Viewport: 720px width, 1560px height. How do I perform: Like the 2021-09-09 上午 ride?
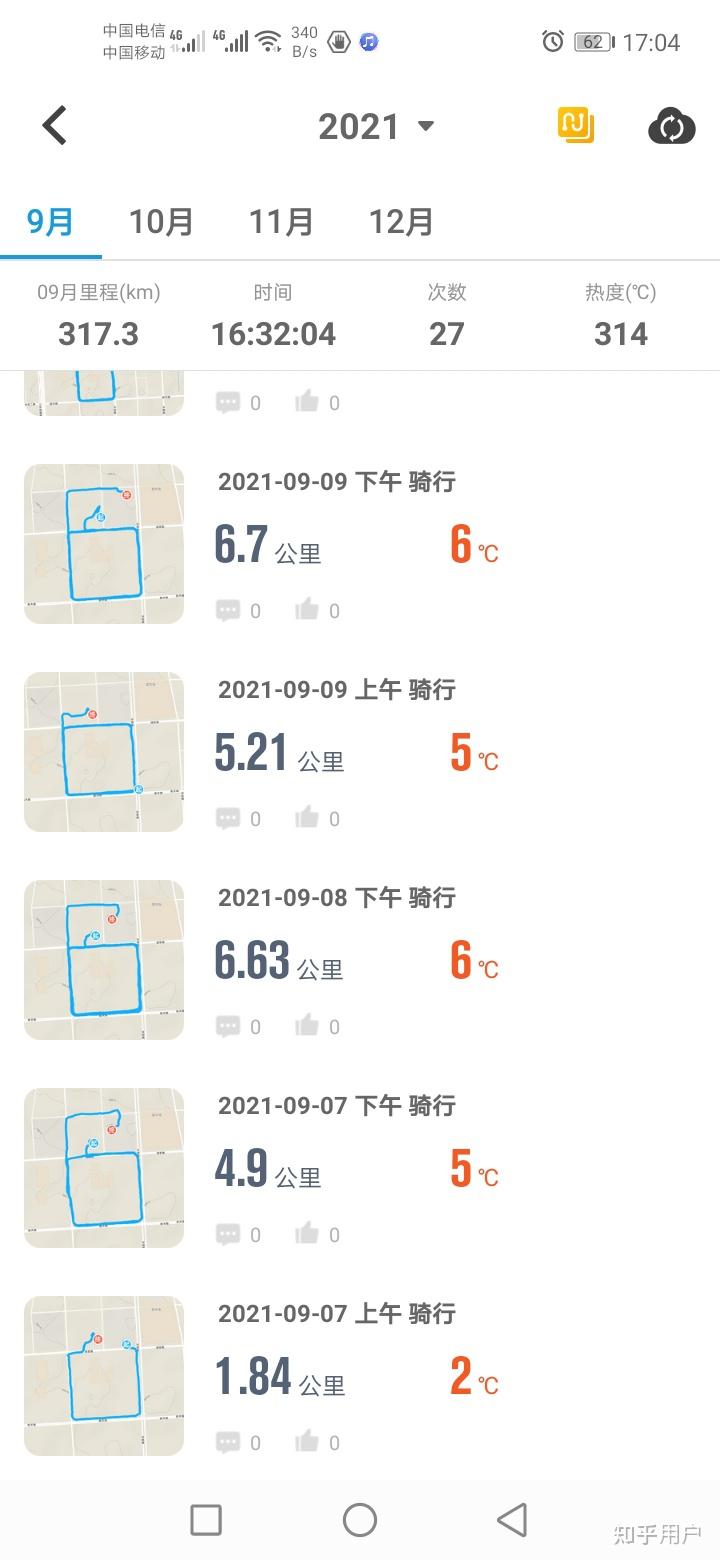[308, 819]
